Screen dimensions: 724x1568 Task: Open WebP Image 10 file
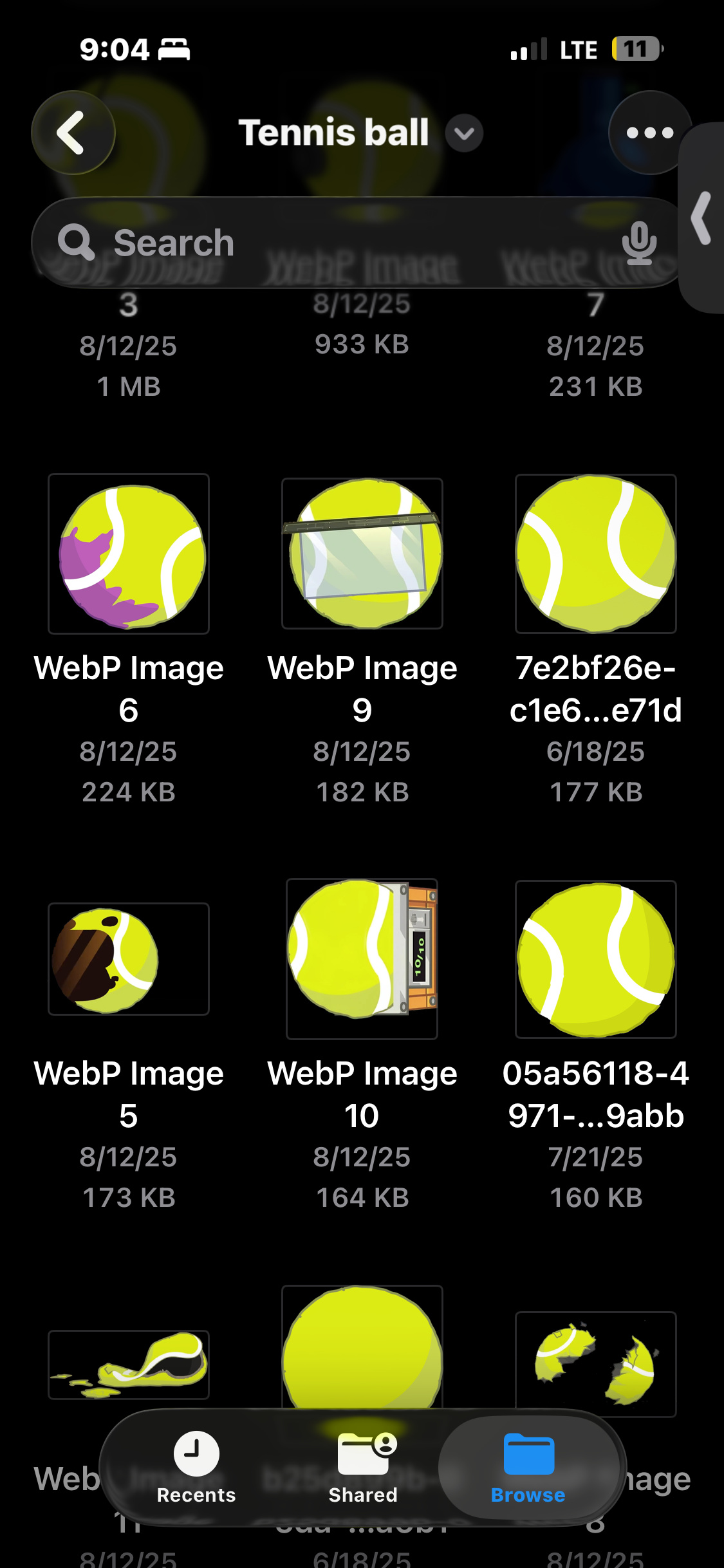pos(362,959)
